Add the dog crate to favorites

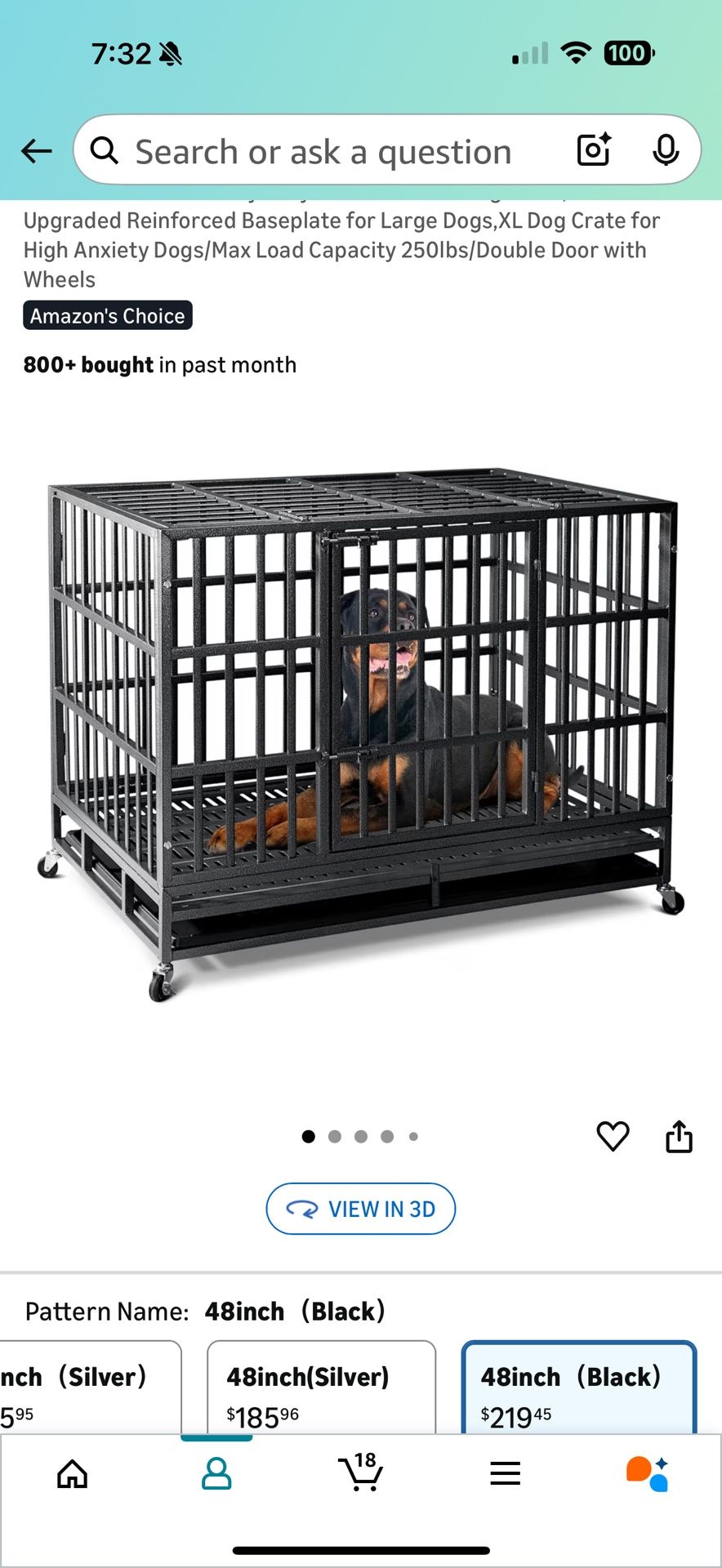[x=613, y=1134]
